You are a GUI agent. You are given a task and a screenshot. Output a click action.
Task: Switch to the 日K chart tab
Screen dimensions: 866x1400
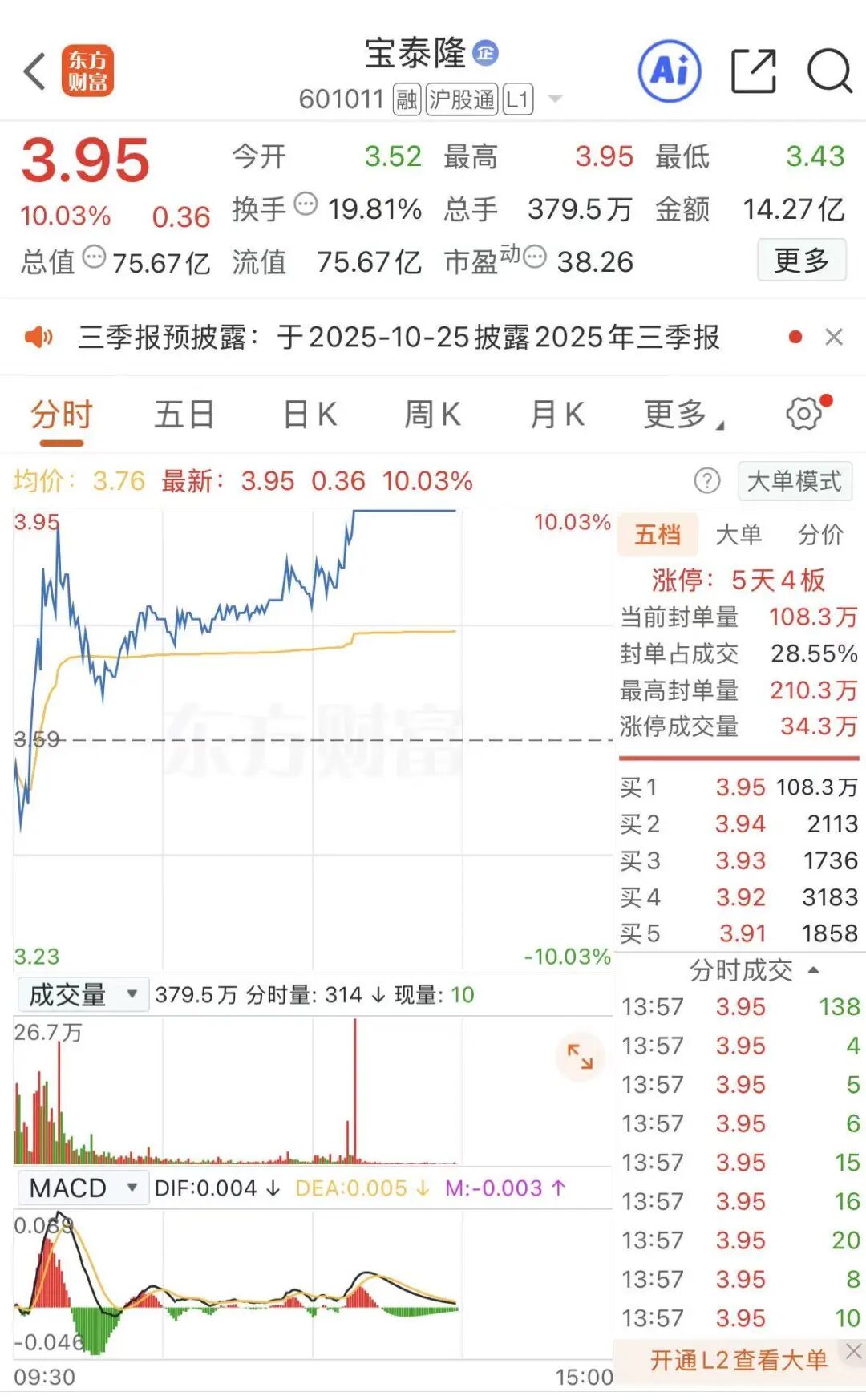[310, 415]
